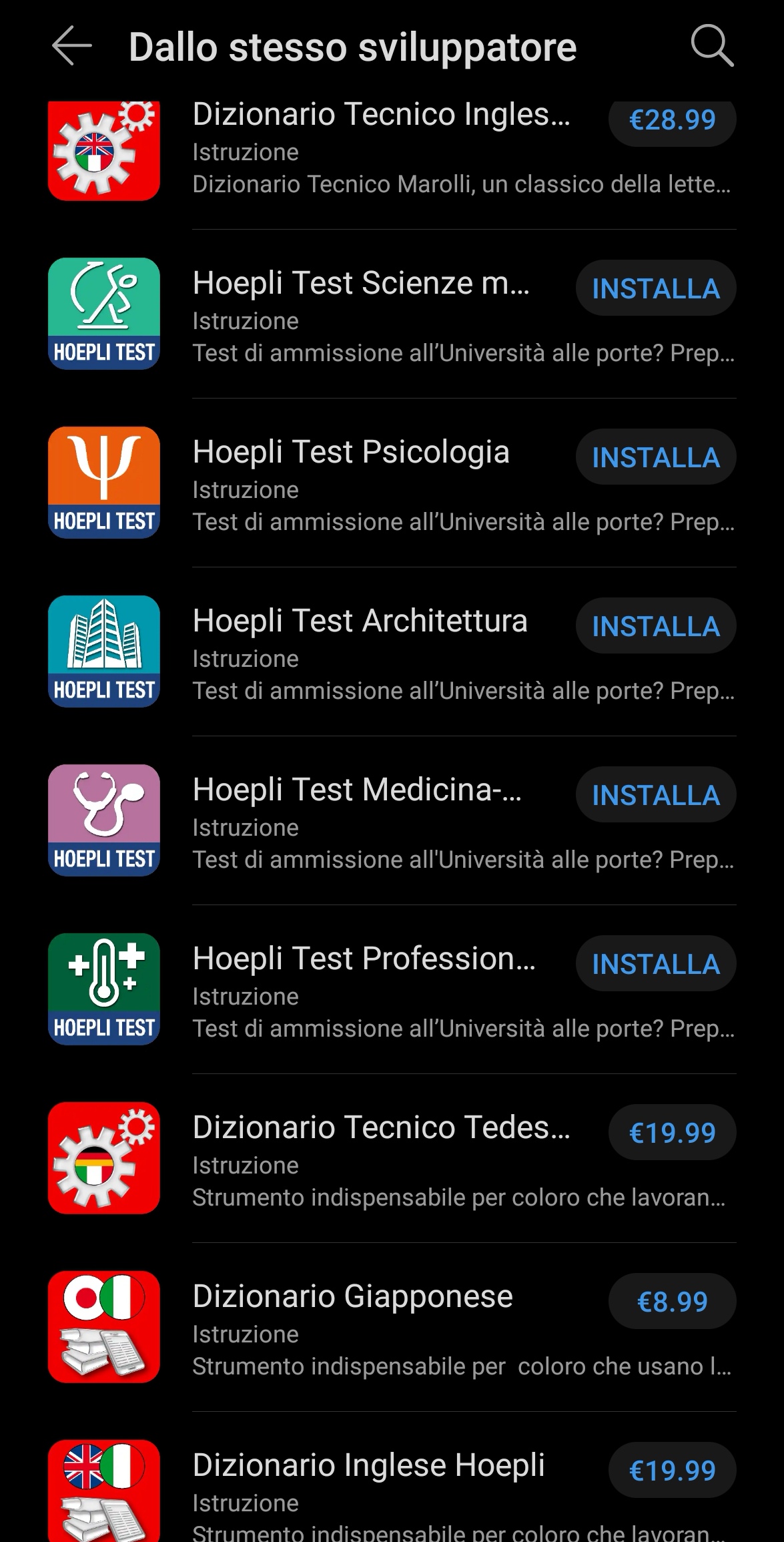Install Hoepli Test Scienze motorie

[656, 288]
